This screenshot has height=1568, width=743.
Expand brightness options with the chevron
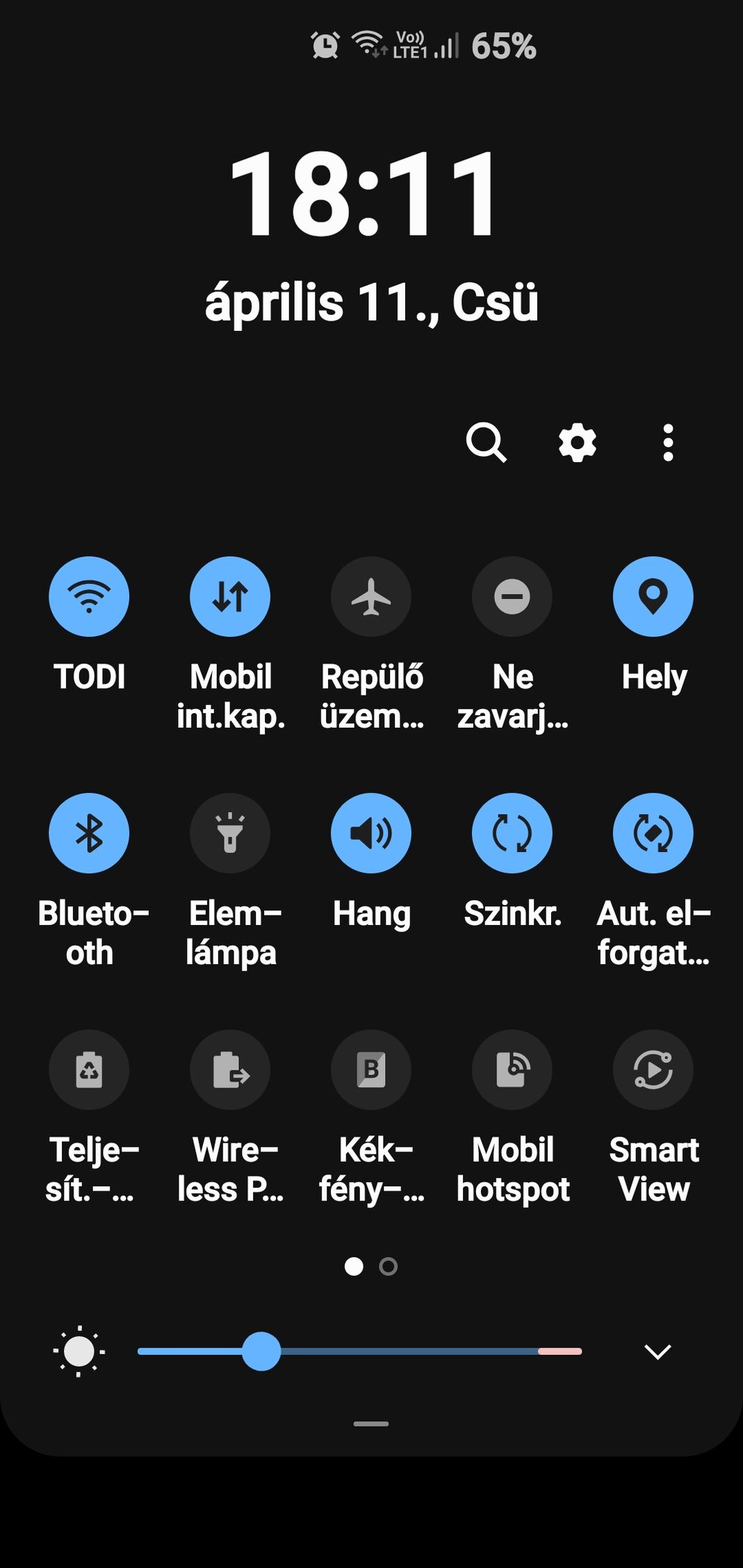[657, 1351]
